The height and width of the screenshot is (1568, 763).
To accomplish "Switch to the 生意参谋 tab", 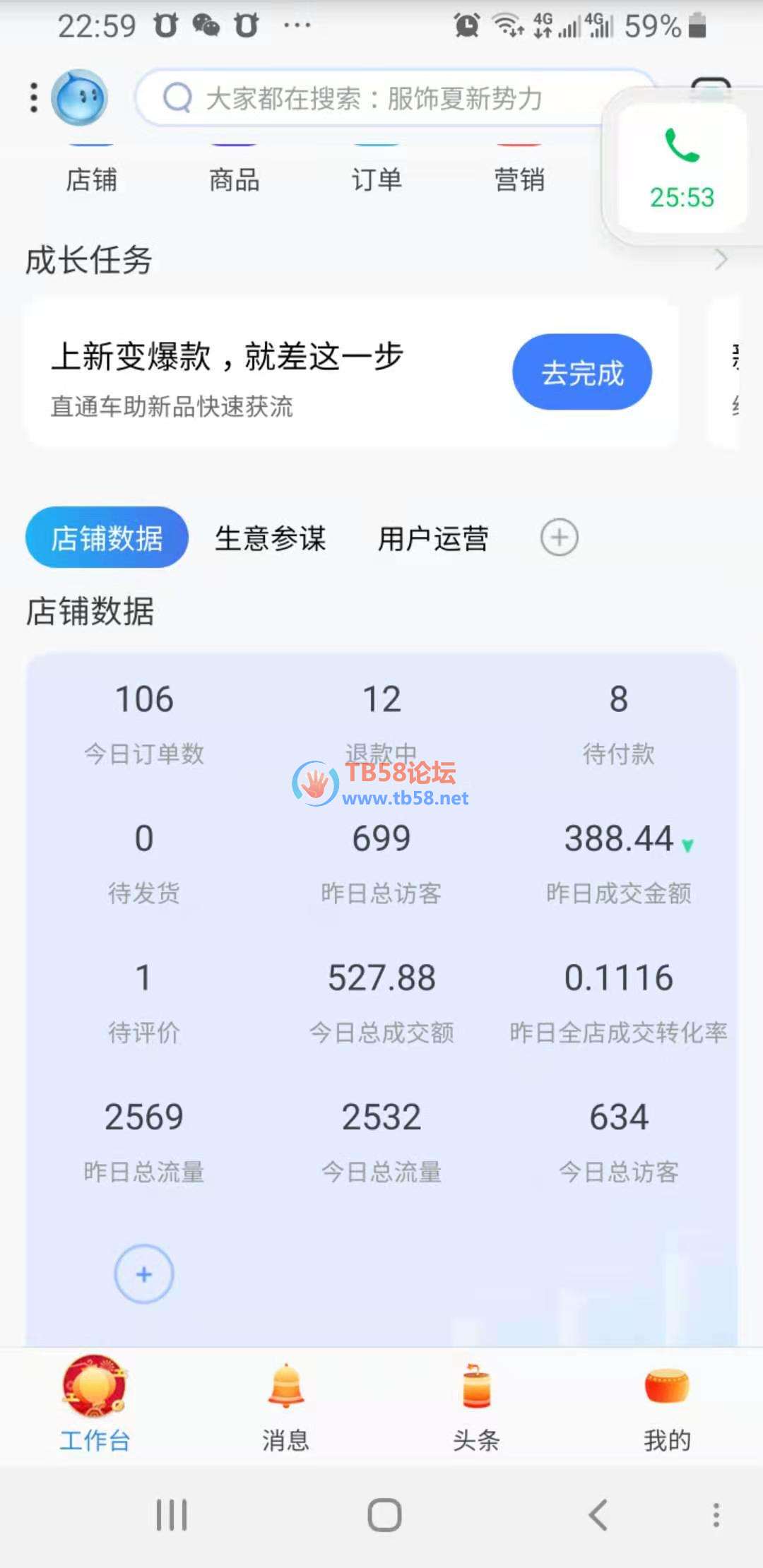I will (271, 538).
